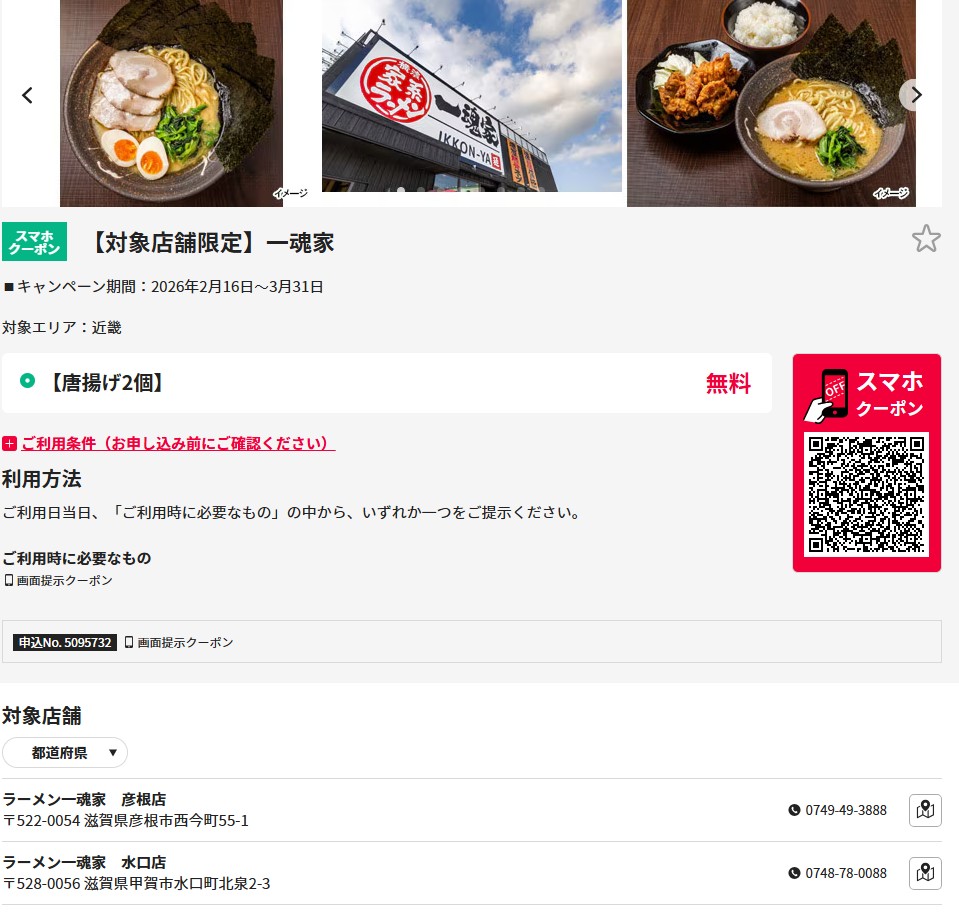Open the 都道府県 prefecture dropdown
959x917 pixels.
pos(65,752)
